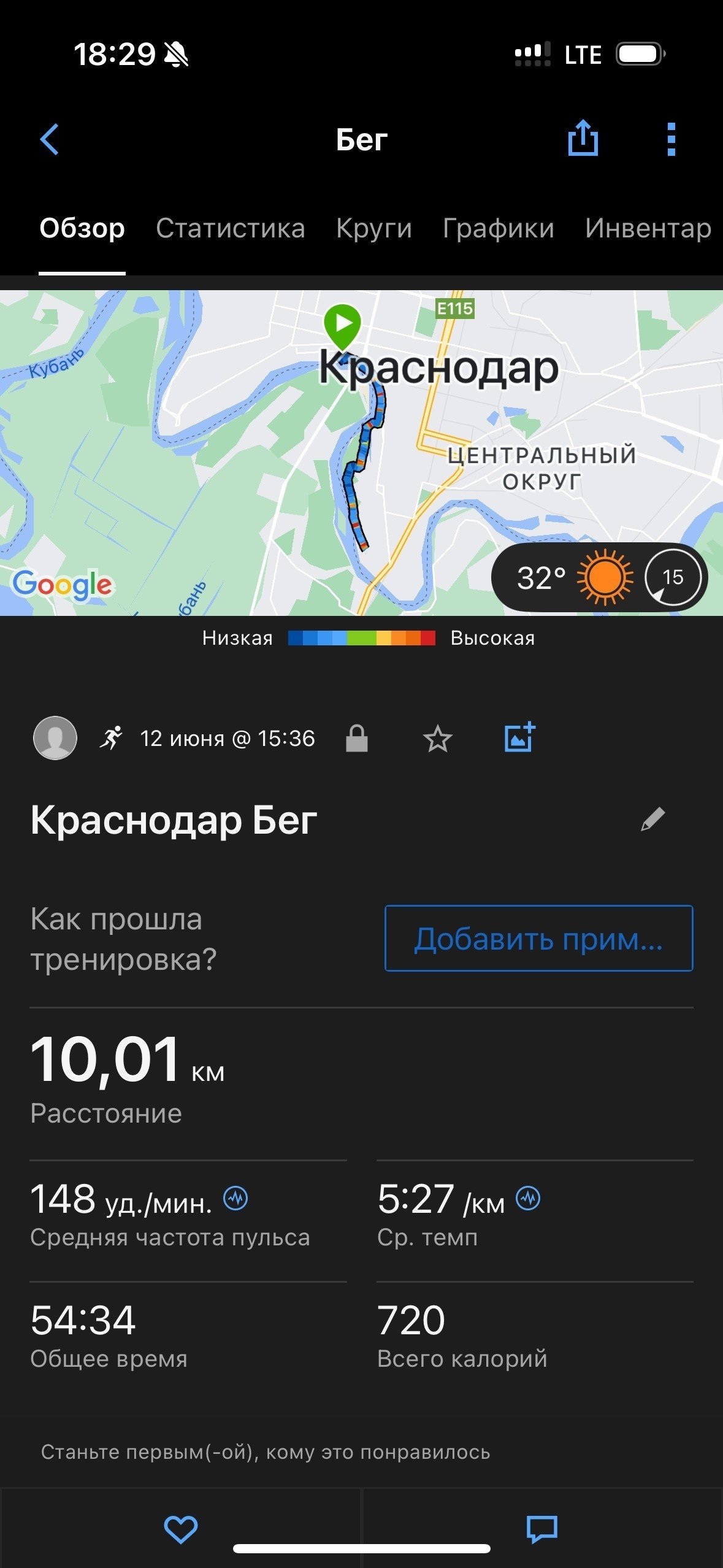Select the Инвентар tab
723x1568 pixels.
648,228
